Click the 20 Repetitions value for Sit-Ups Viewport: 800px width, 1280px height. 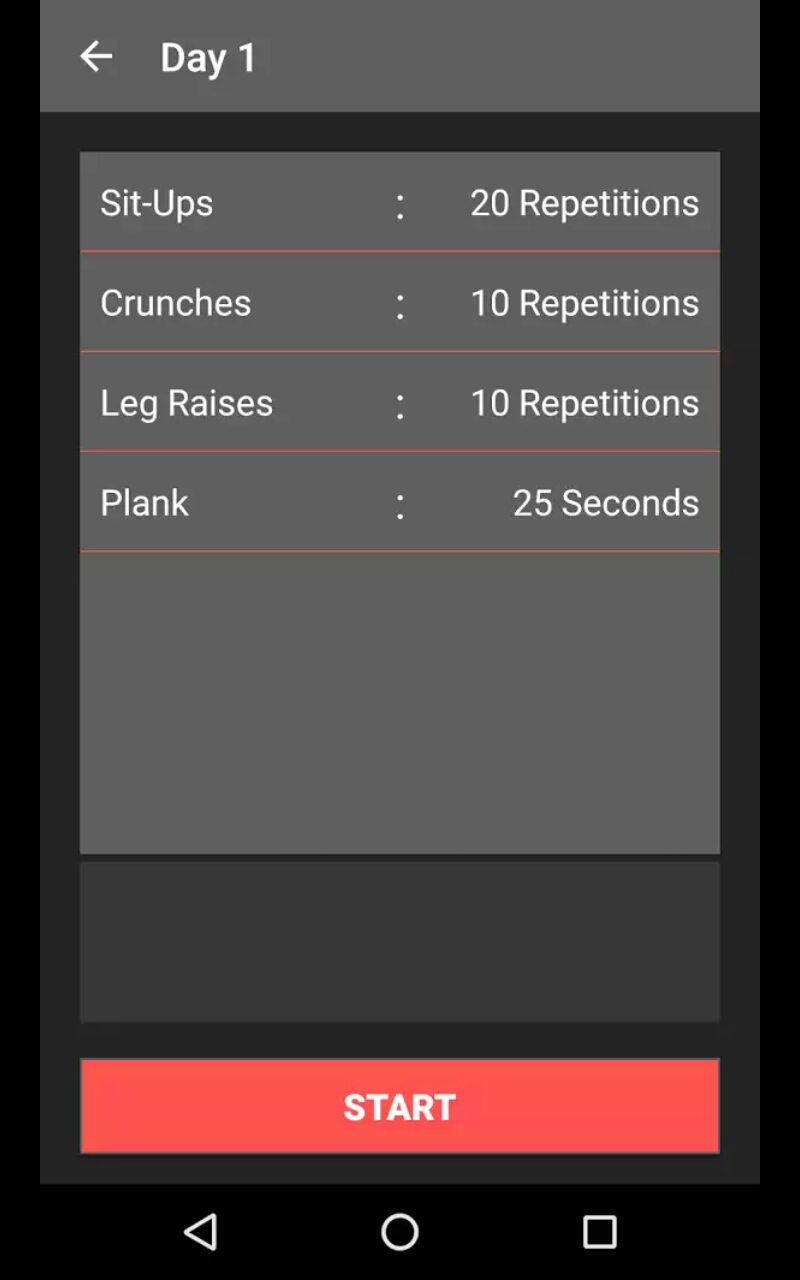585,203
